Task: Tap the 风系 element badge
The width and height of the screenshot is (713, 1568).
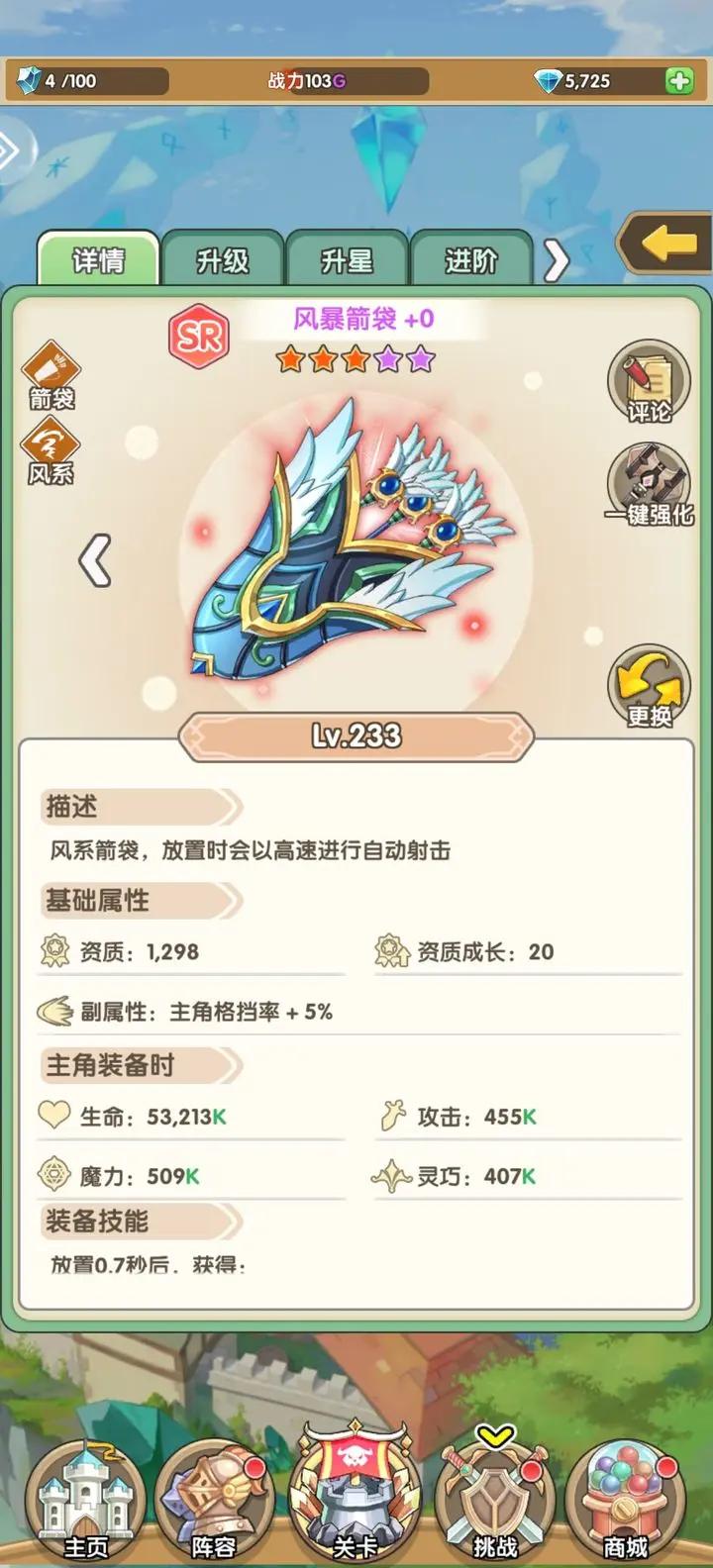Action: tap(51, 450)
